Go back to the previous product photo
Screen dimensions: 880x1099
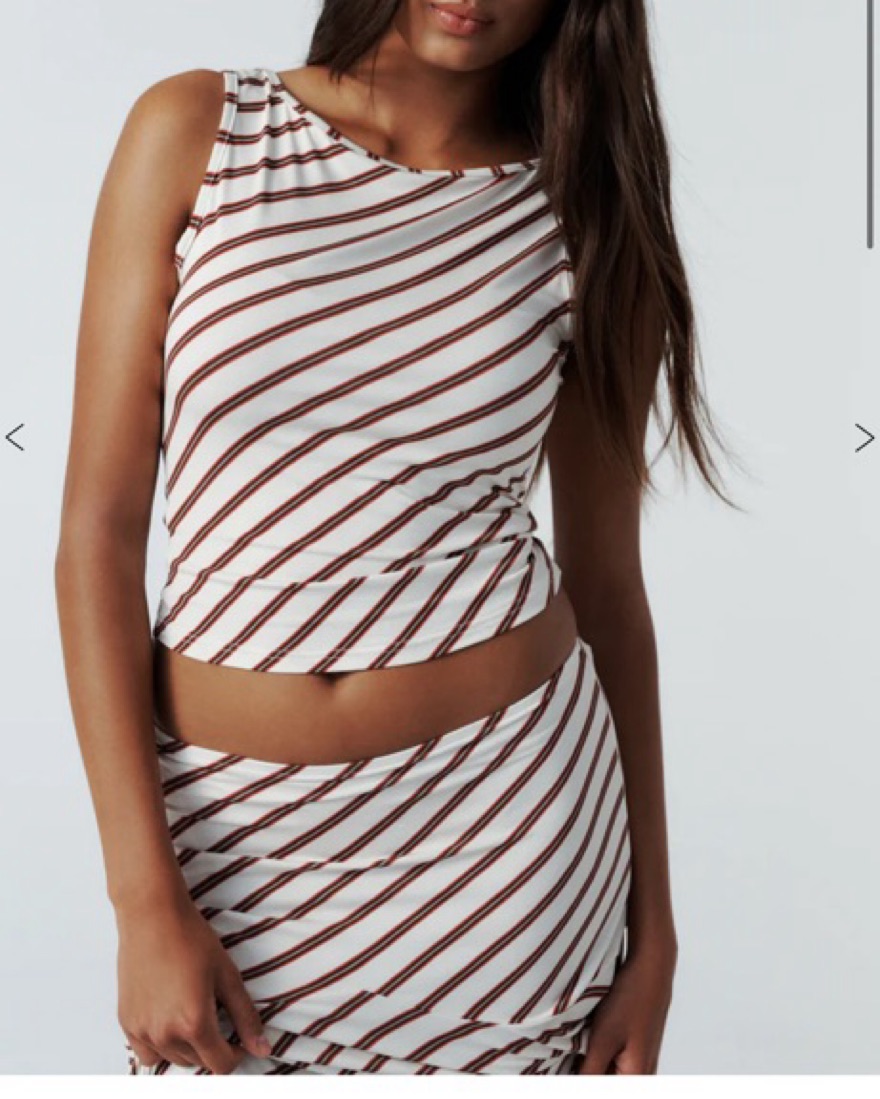pos(15,437)
